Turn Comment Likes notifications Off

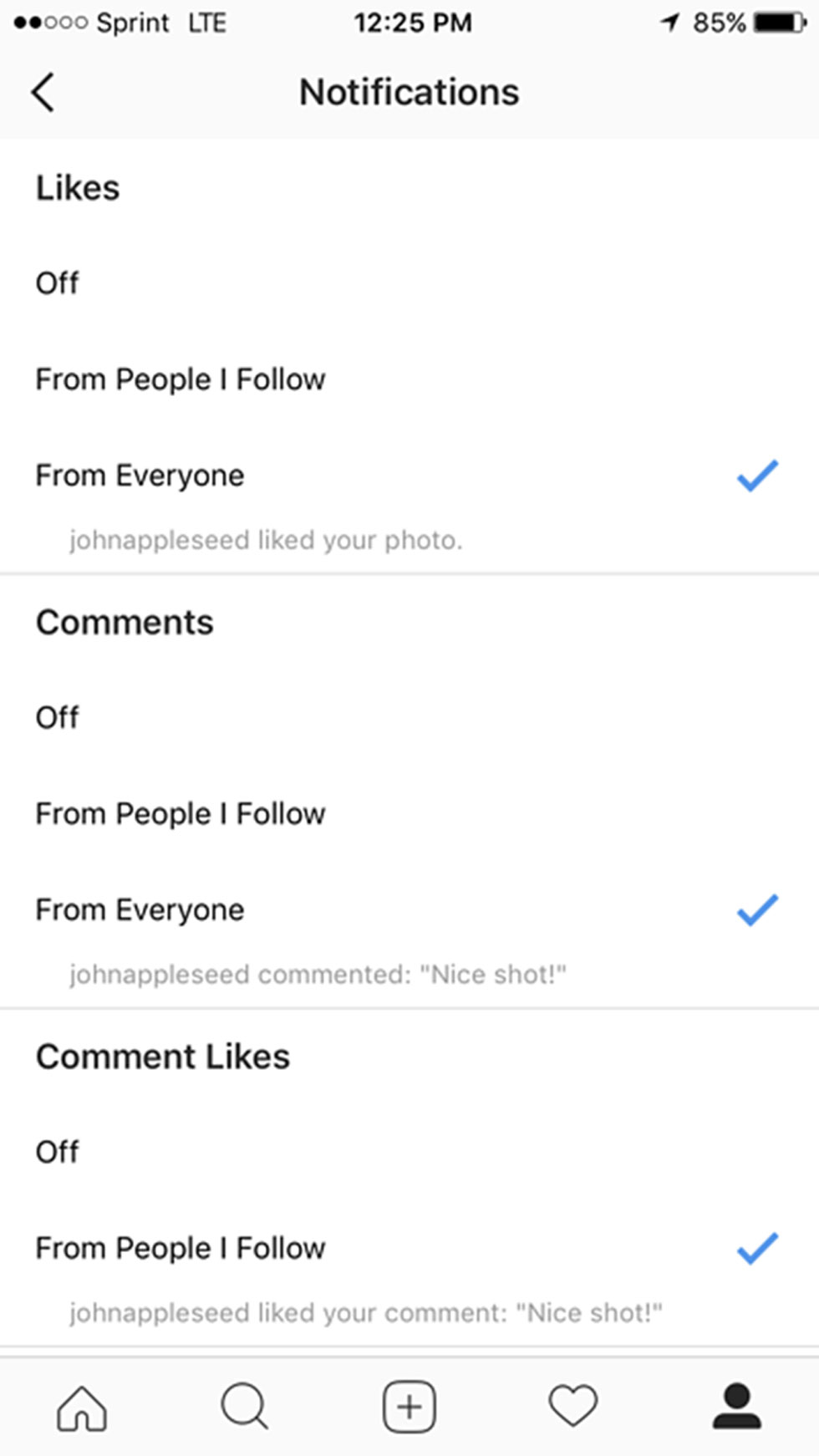(x=57, y=1153)
